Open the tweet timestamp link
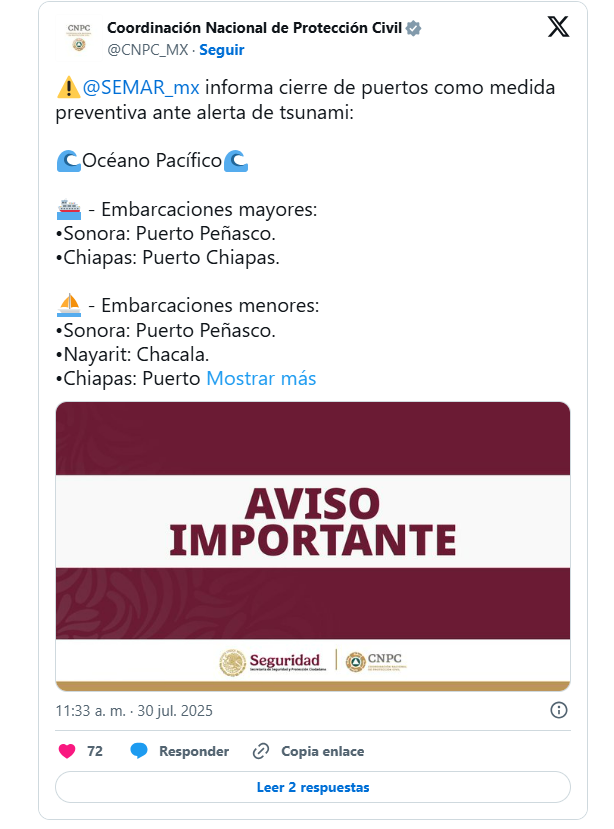614x829 pixels. click(x=134, y=711)
